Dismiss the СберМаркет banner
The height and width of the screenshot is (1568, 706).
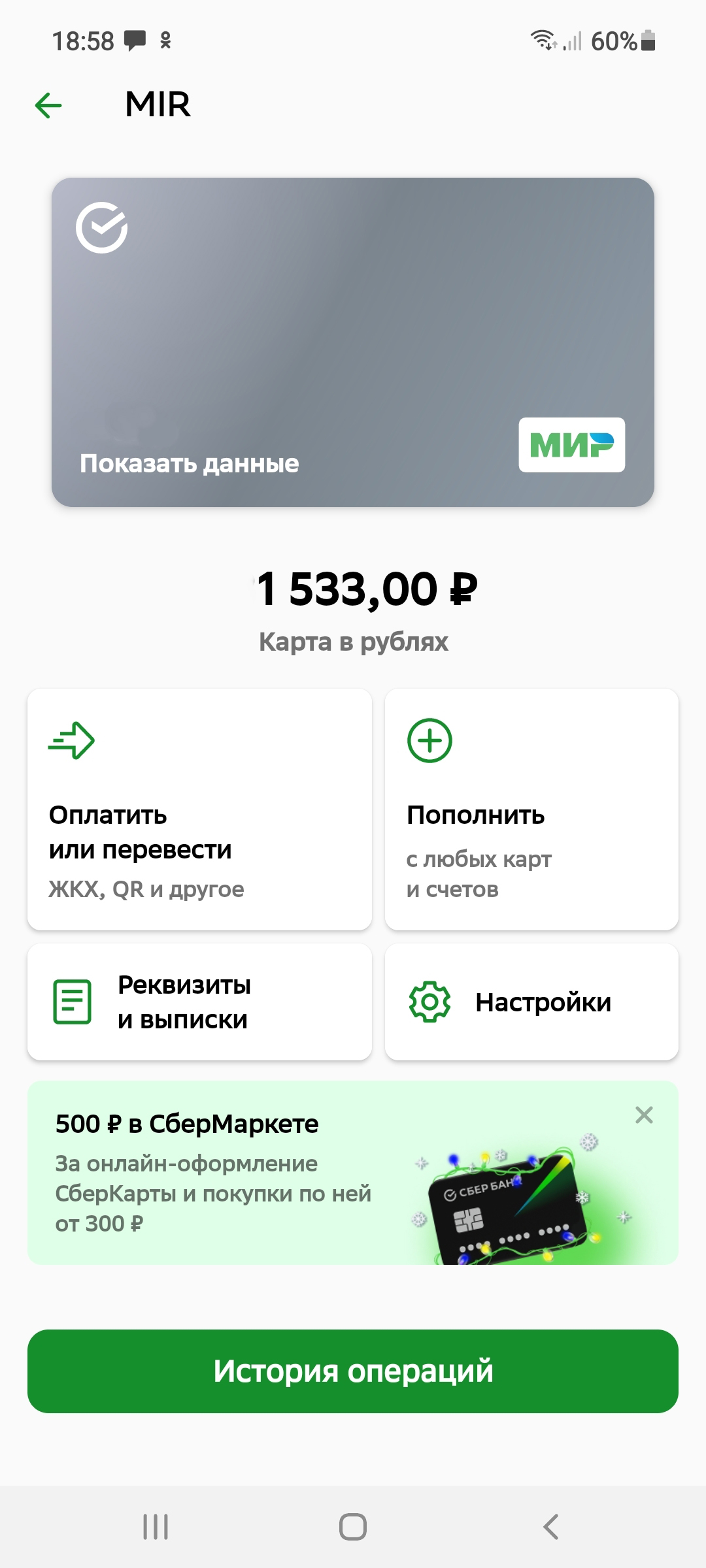[644, 1115]
